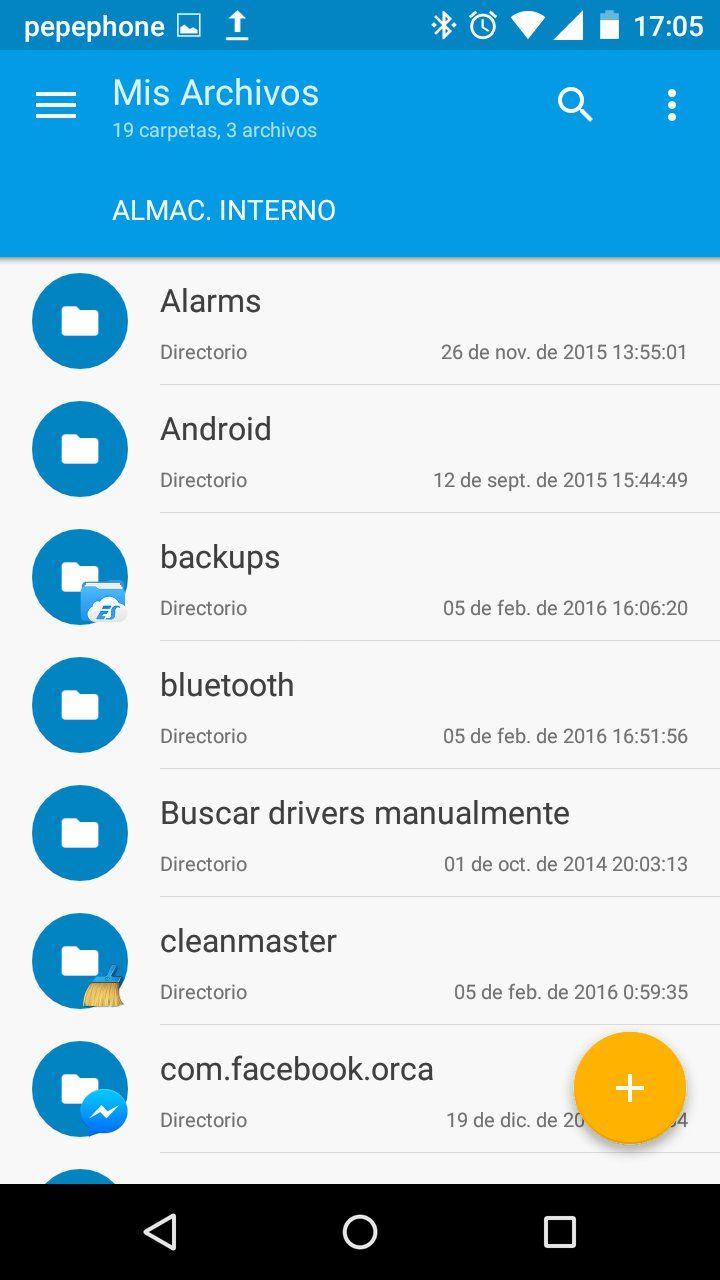This screenshot has height=1280, width=720.
Task: Search files with the magnifier icon
Action: [575, 105]
